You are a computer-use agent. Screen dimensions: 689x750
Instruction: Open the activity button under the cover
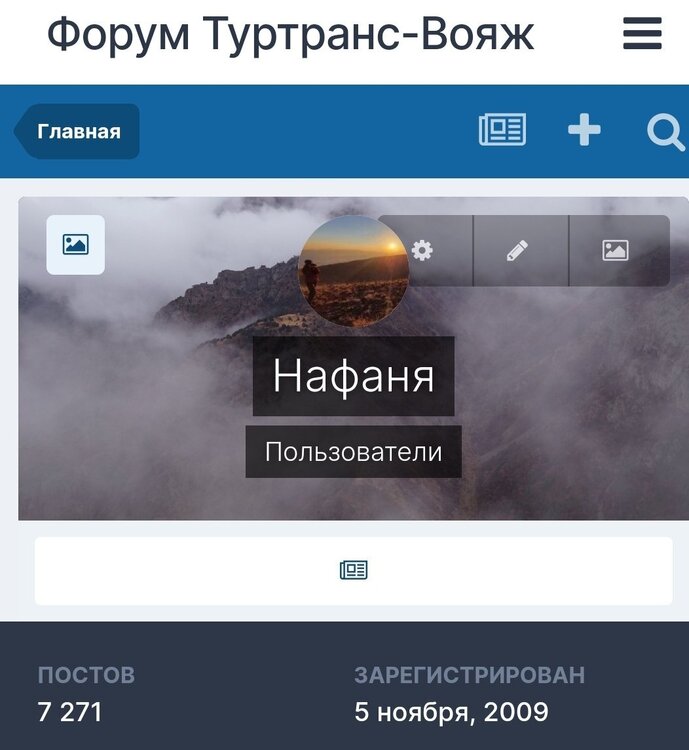353,570
